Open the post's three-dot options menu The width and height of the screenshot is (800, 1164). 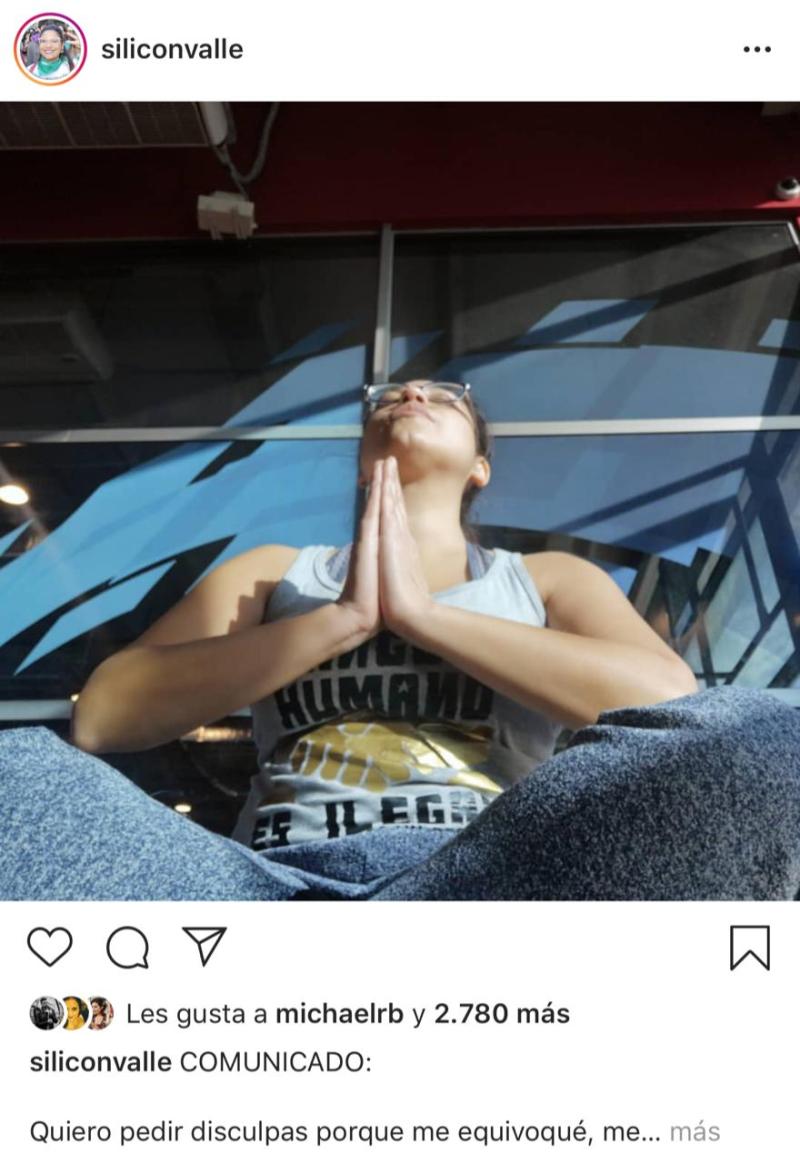point(757,49)
